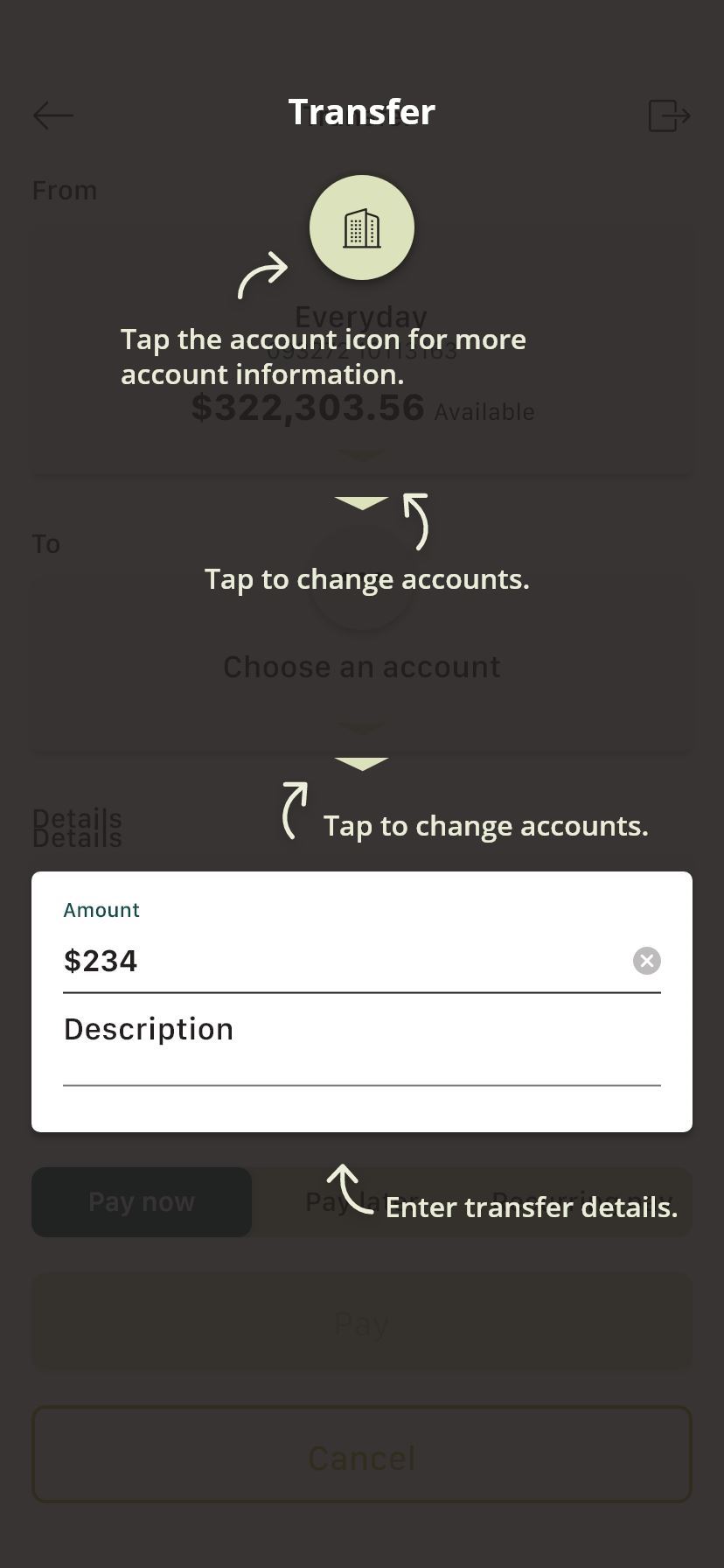Tap the logout icon in the header
Viewport: 724px width, 1568px height.
(670, 115)
